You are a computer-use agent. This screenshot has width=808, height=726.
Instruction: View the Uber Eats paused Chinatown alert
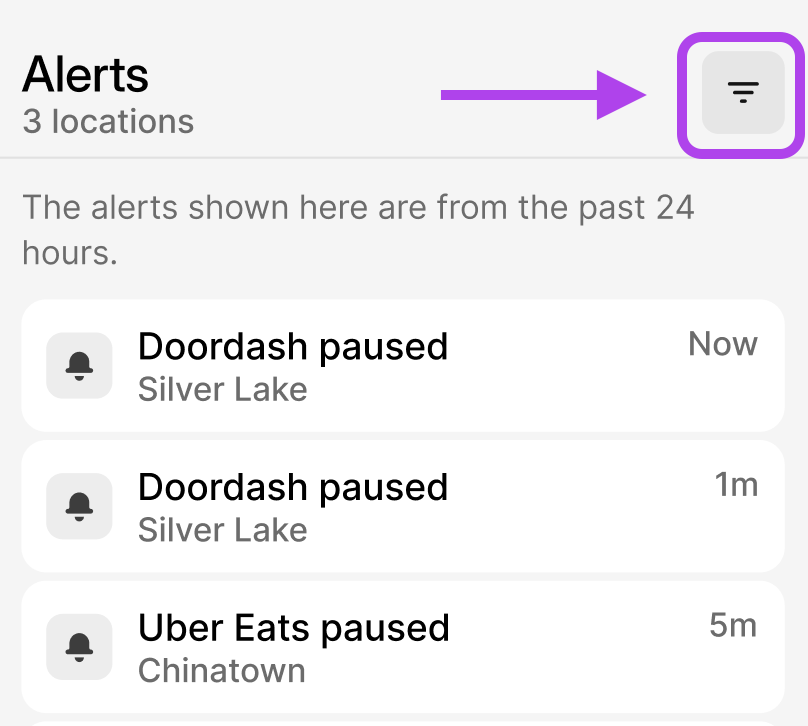[402, 647]
